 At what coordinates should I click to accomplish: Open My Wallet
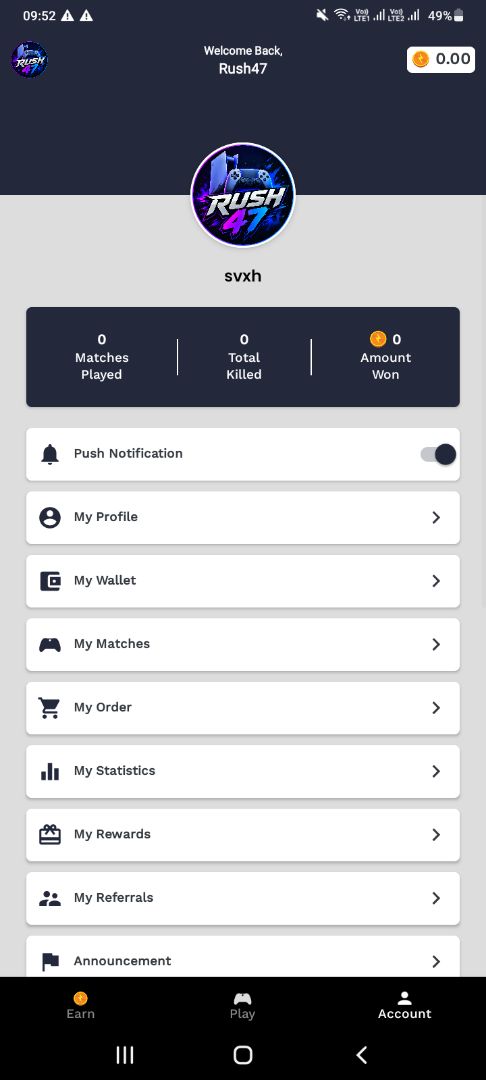[243, 581]
